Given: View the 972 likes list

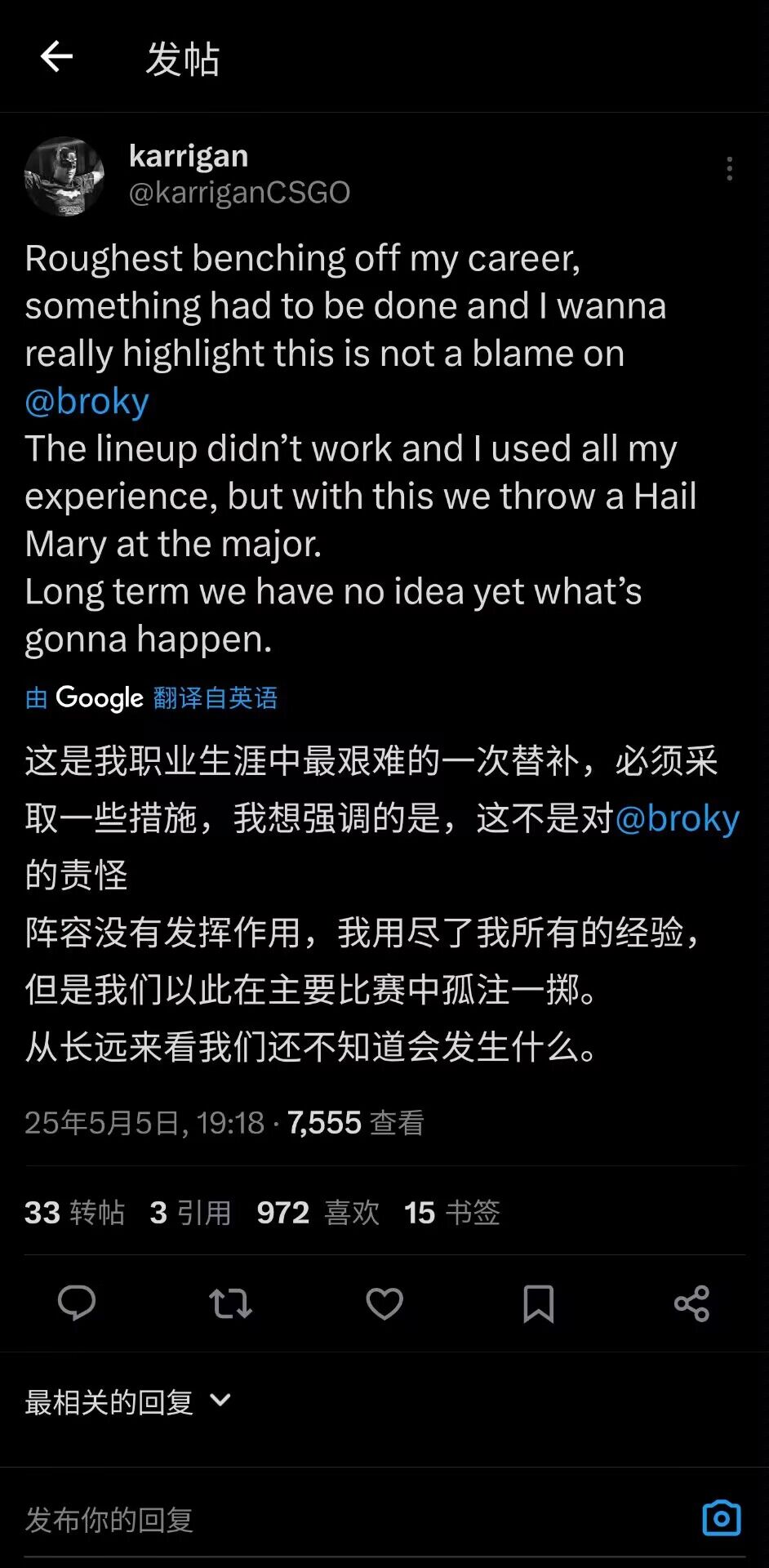Looking at the screenshot, I should point(318,1213).
